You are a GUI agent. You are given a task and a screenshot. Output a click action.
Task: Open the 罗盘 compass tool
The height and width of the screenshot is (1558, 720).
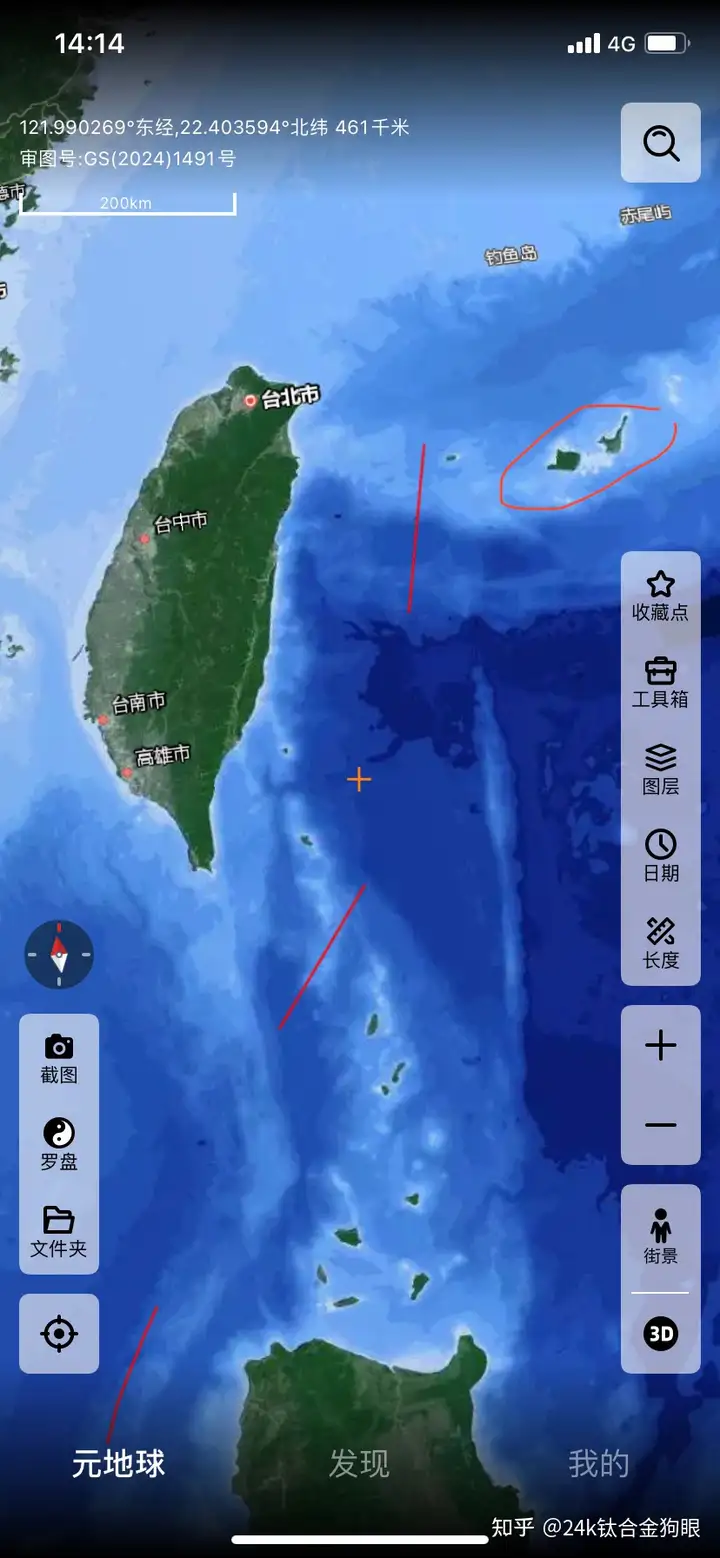[x=59, y=1145]
